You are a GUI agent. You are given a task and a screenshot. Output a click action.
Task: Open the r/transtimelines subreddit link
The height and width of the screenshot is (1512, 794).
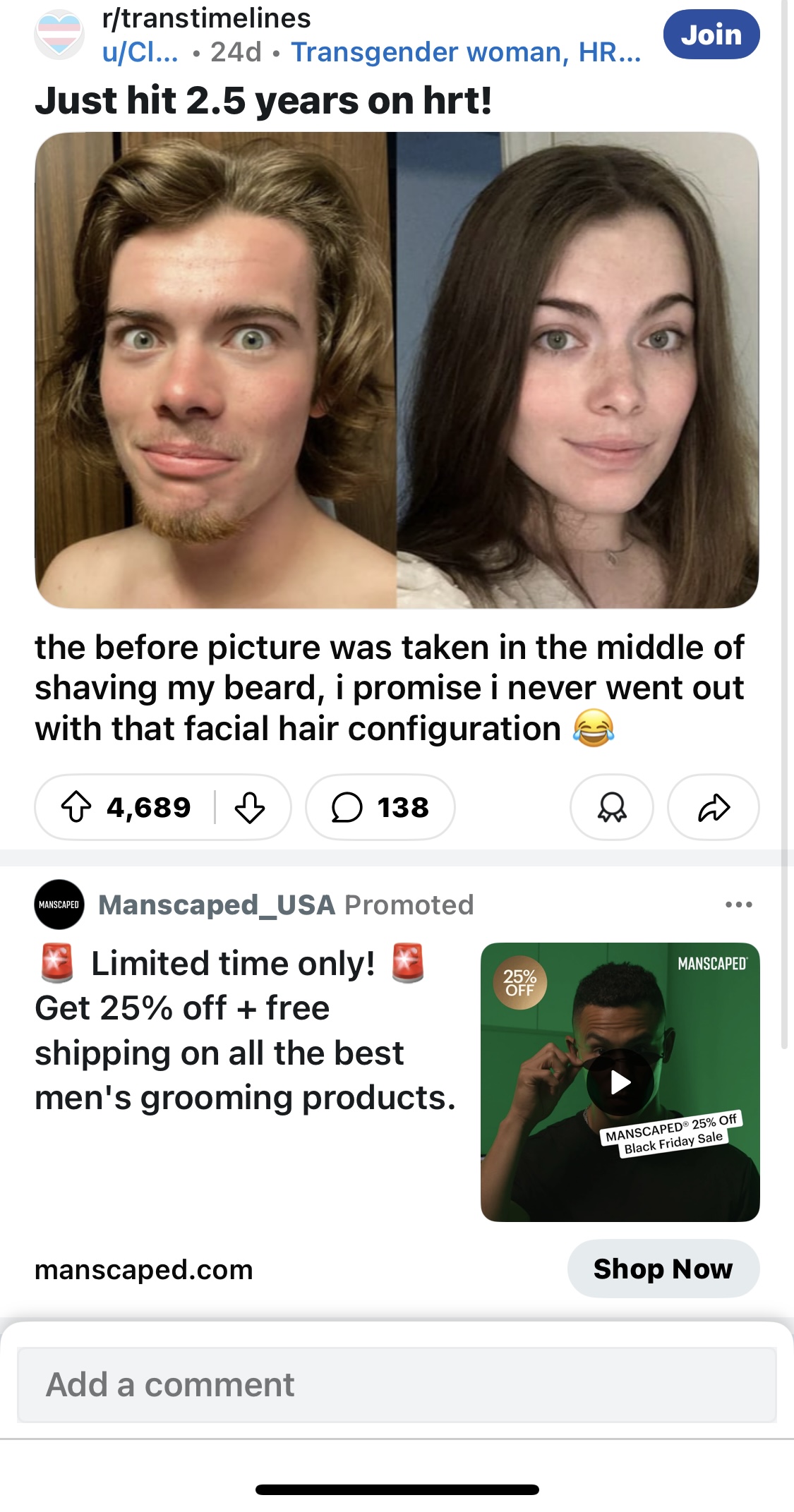click(206, 18)
